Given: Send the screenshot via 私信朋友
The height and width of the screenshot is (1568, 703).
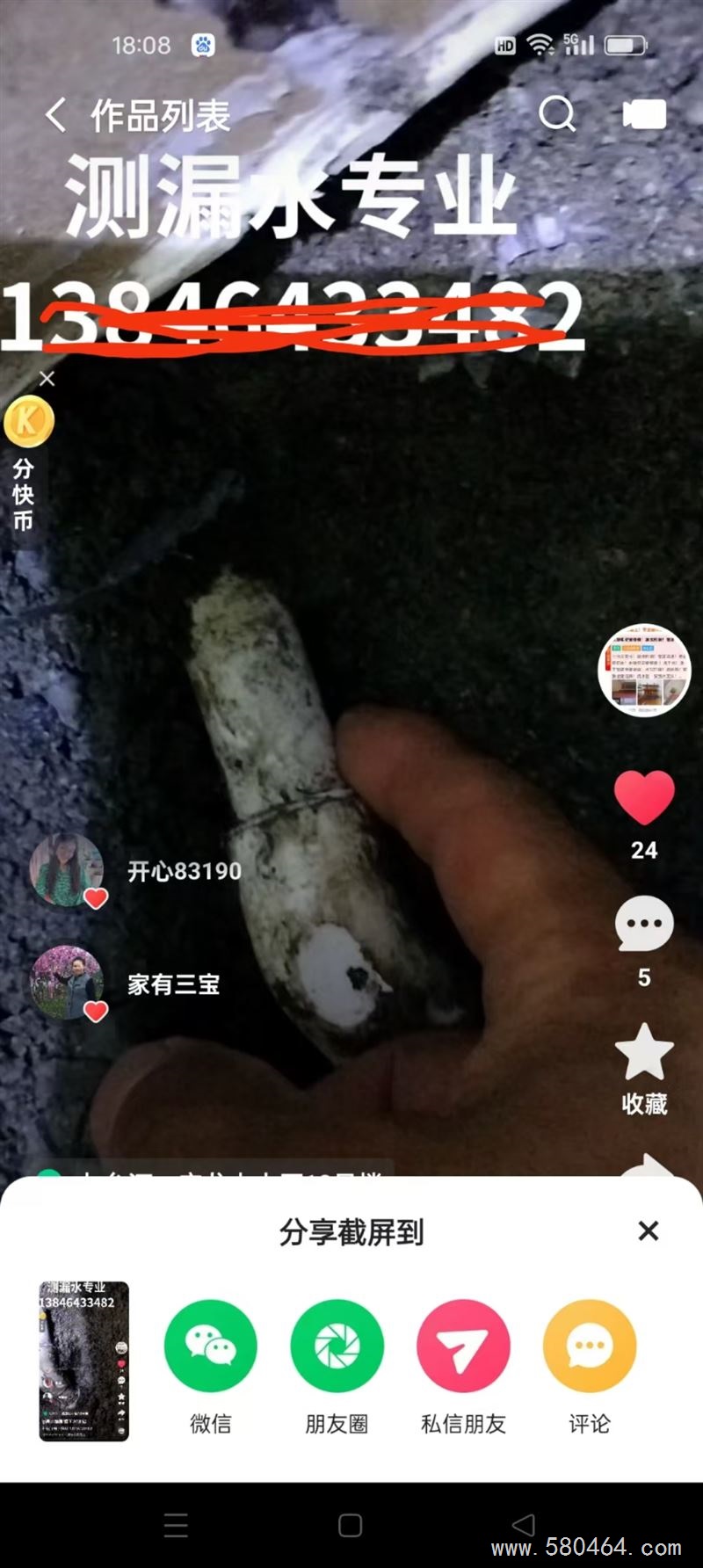Looking at the screenshot, I should pyautogui.click(x=463, y=1347).
